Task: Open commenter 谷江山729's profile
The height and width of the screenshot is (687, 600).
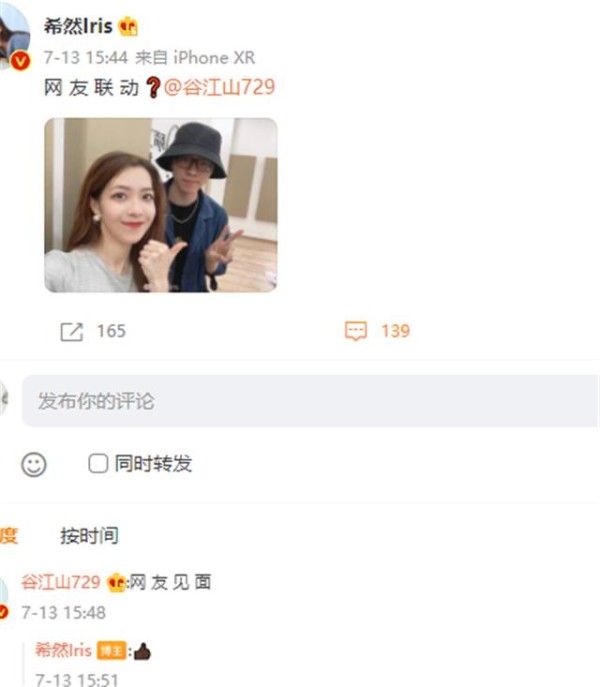Action: tap(61, 582)
